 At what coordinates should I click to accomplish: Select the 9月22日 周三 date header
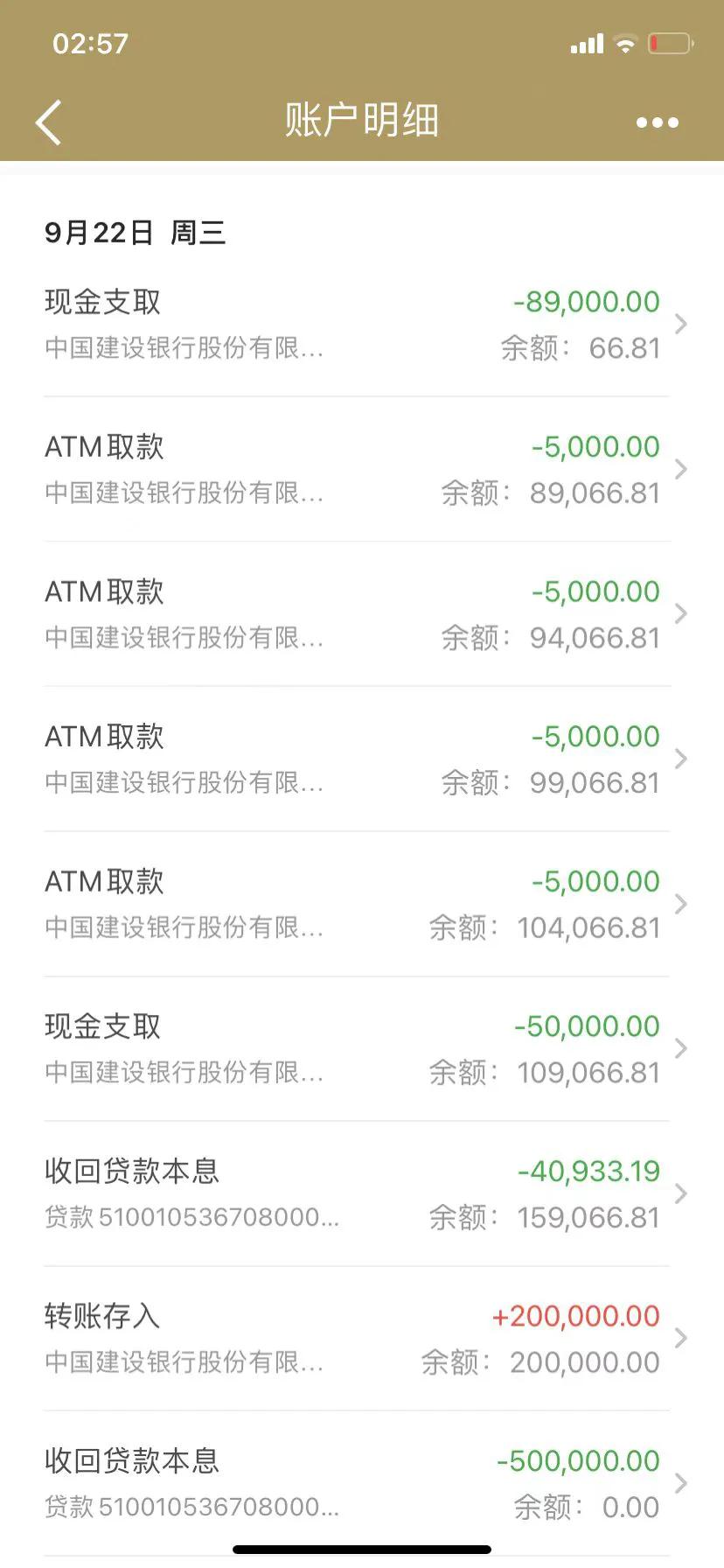136,232
